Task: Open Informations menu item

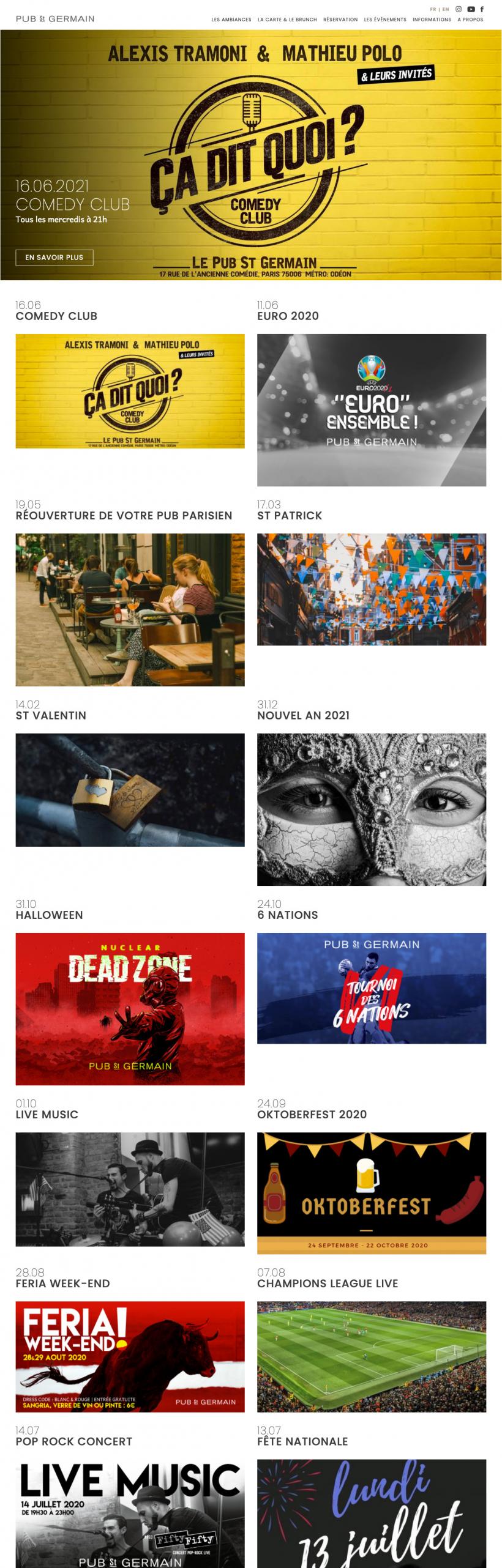Action: pos(432,20)
